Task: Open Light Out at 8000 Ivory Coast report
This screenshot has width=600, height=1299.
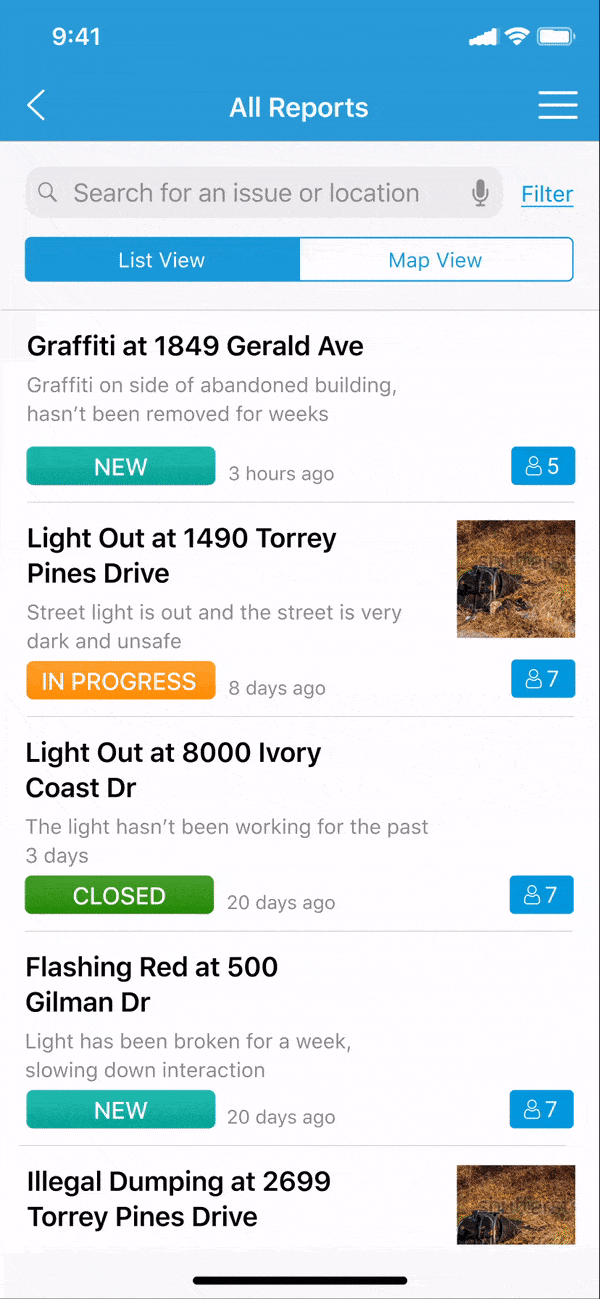Action: pyautogui.click(x=174, y=770)
